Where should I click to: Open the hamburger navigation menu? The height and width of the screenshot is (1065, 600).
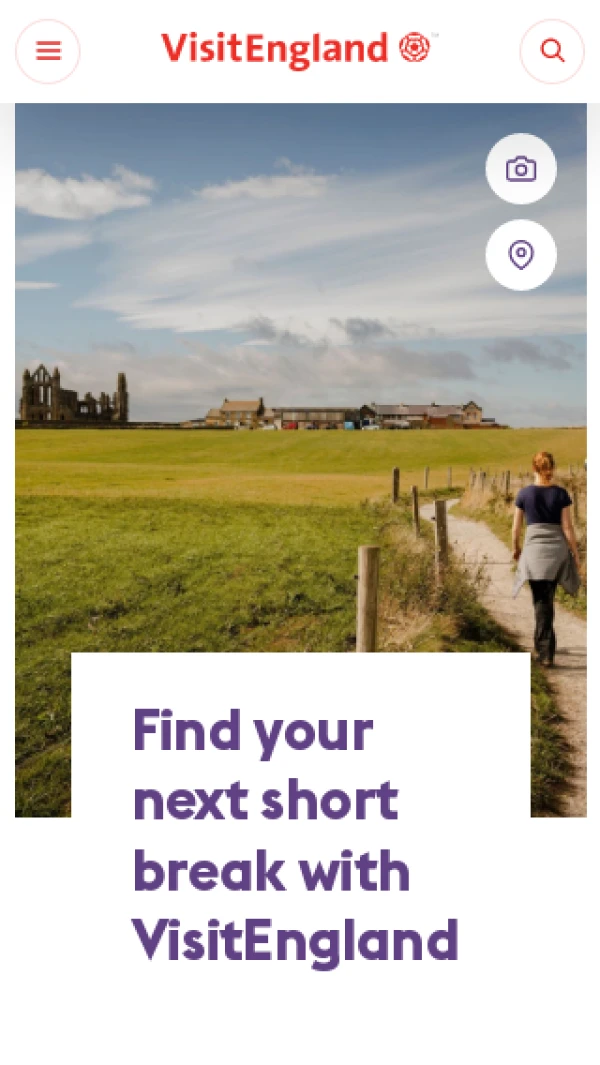(x=48, y=51)
